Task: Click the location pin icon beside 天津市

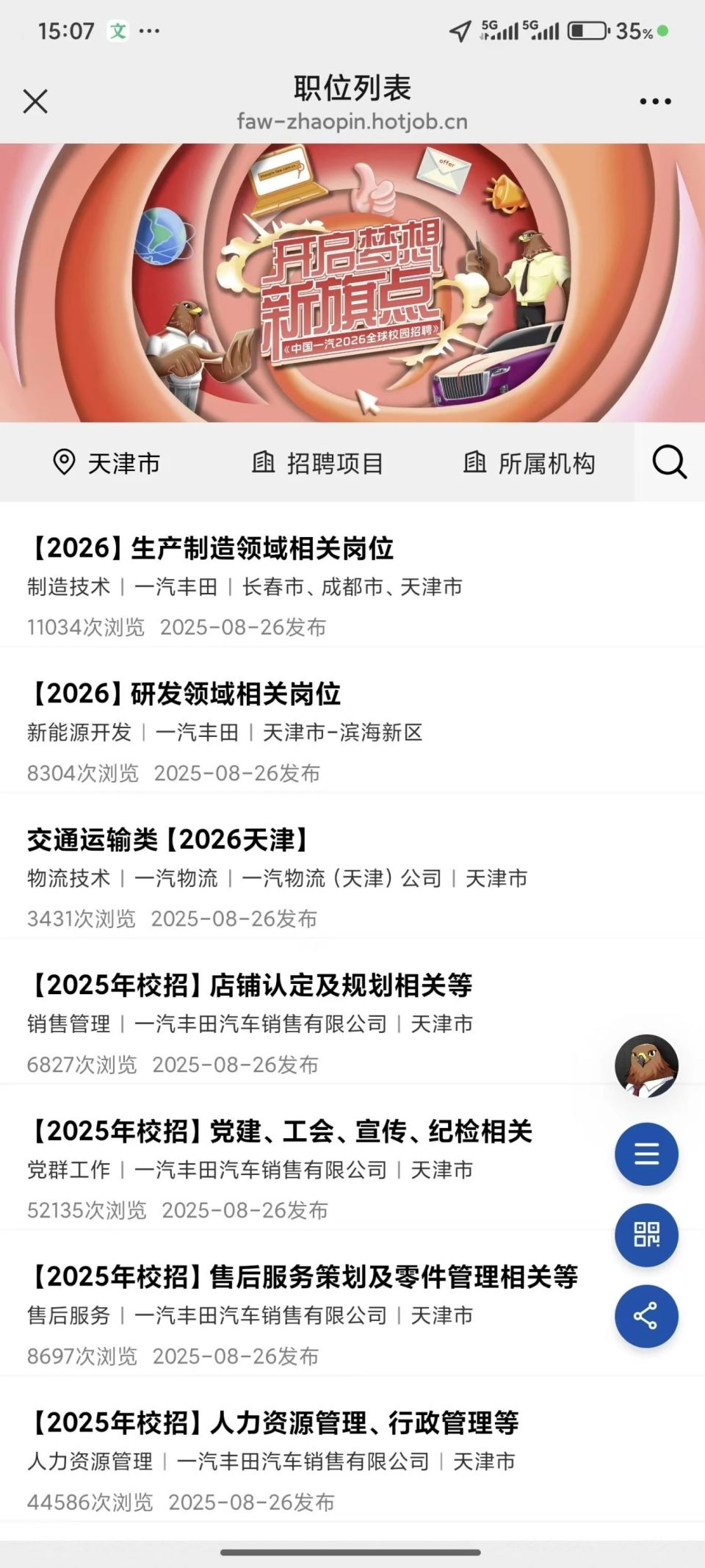Action: 63,462
